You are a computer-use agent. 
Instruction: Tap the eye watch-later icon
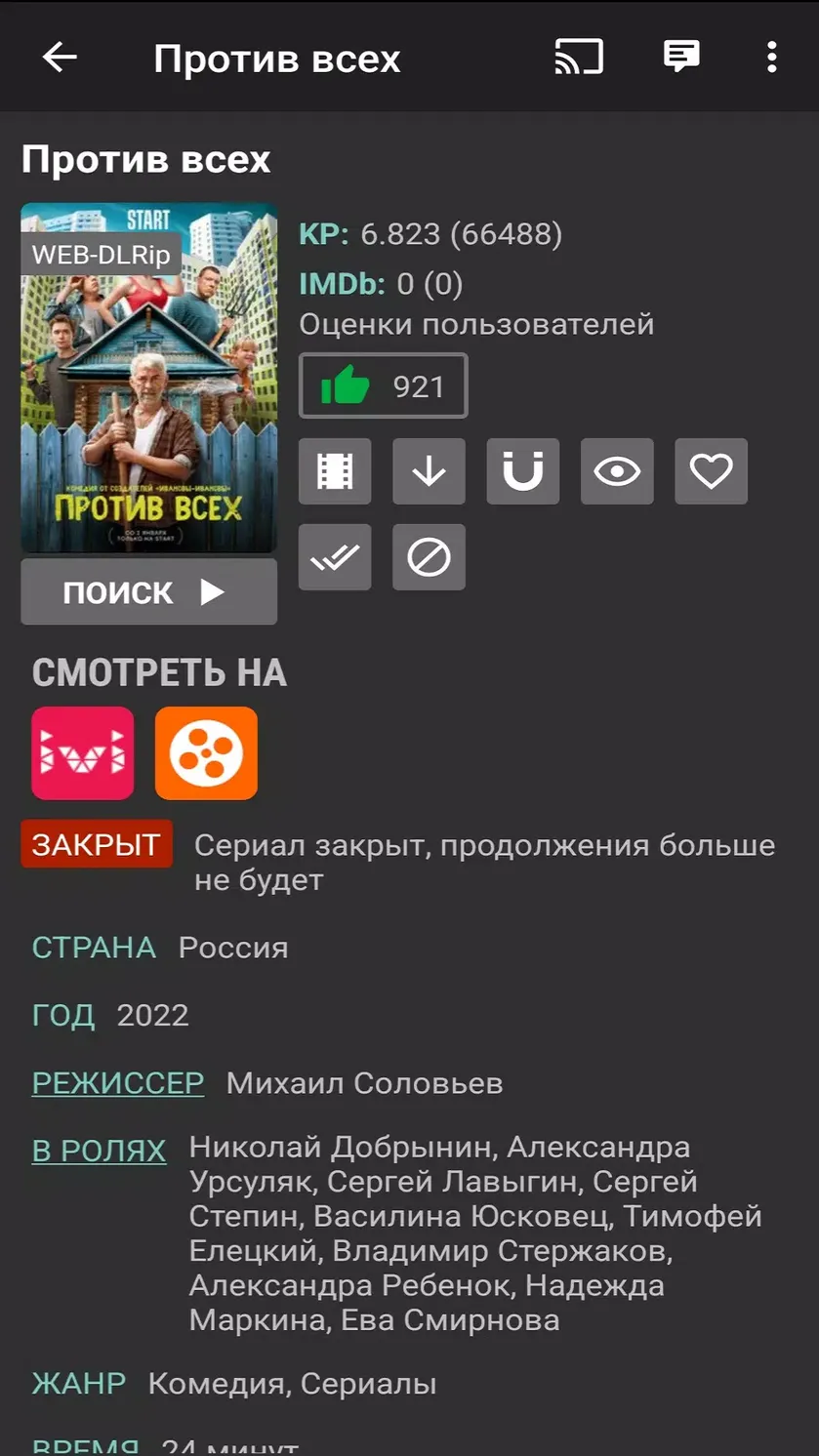pos(617,471)
